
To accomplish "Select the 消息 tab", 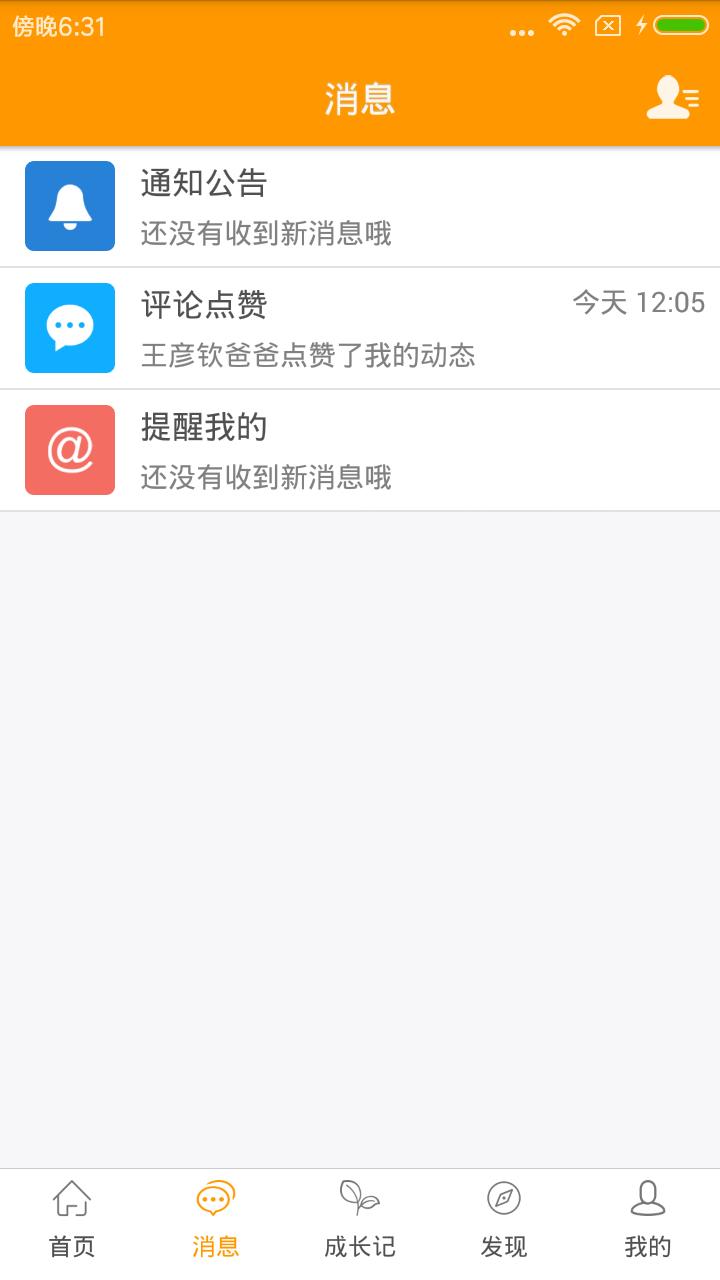I will pyautogui.click(x=216, y=1218).
